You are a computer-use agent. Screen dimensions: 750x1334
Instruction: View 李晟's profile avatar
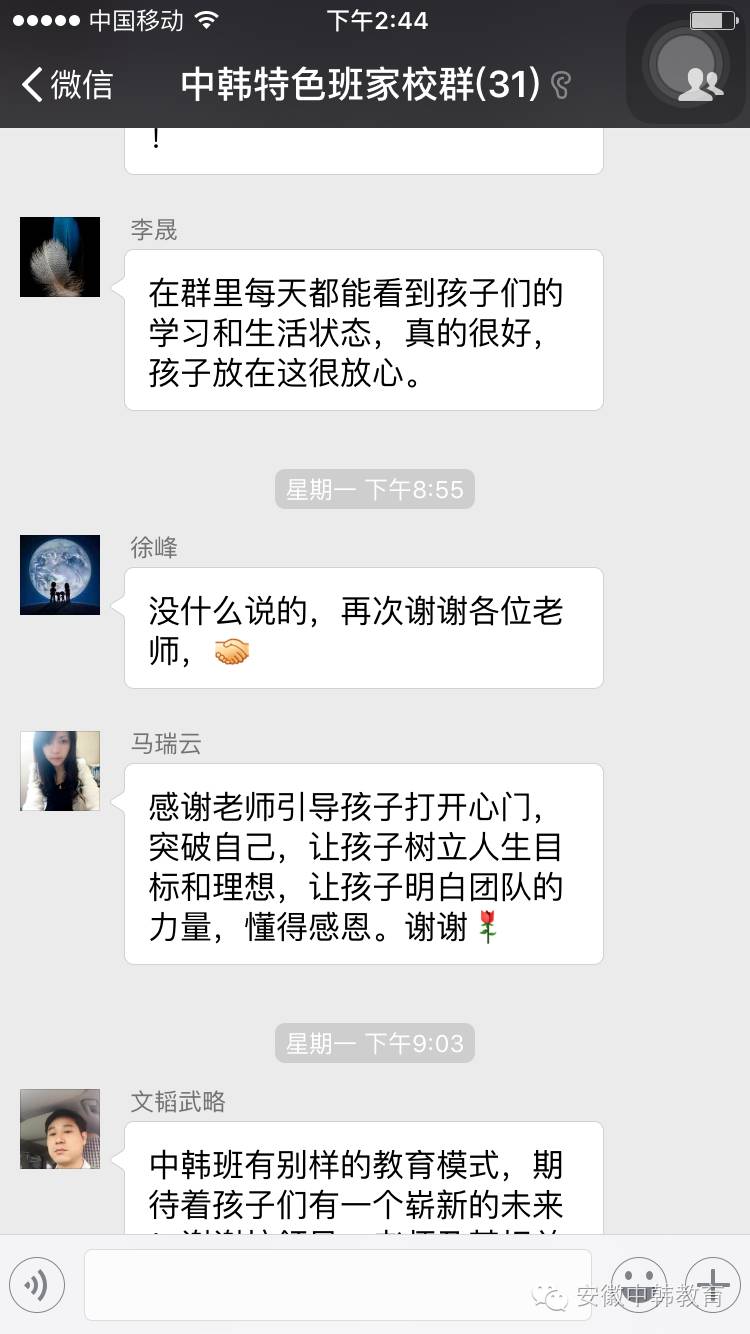[60, 257]
